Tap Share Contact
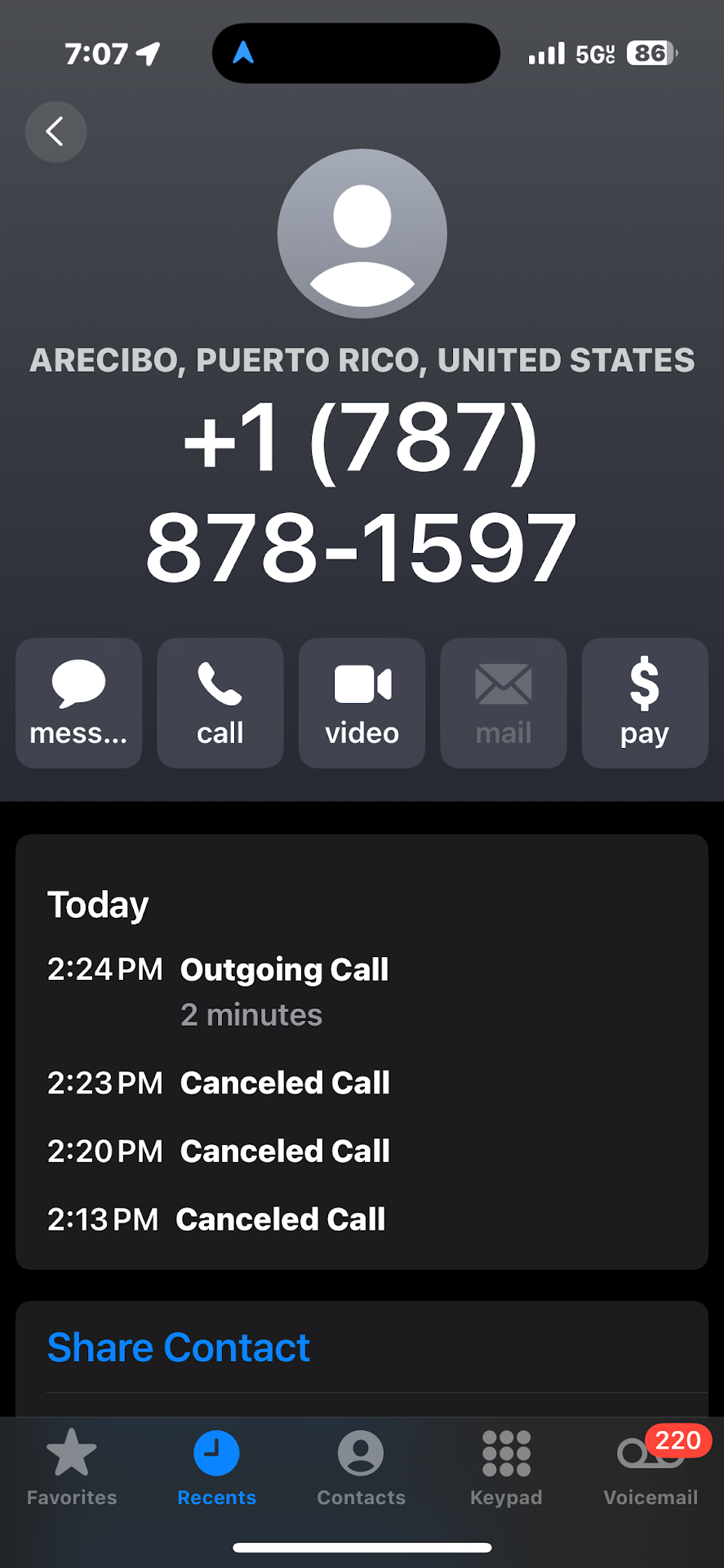 coord(179,1347)
